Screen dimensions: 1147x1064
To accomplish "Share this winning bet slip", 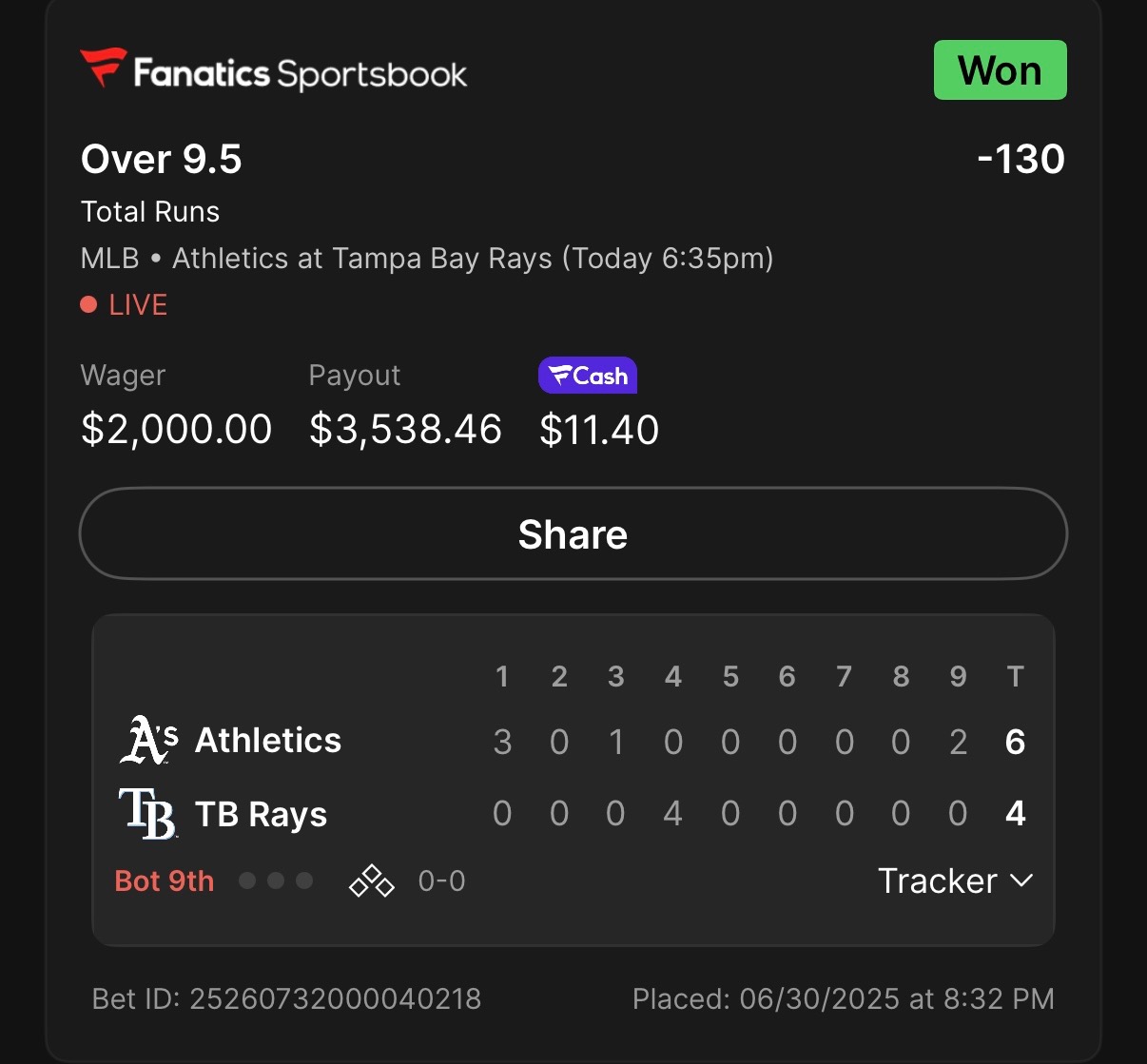I will coord(573,534).
